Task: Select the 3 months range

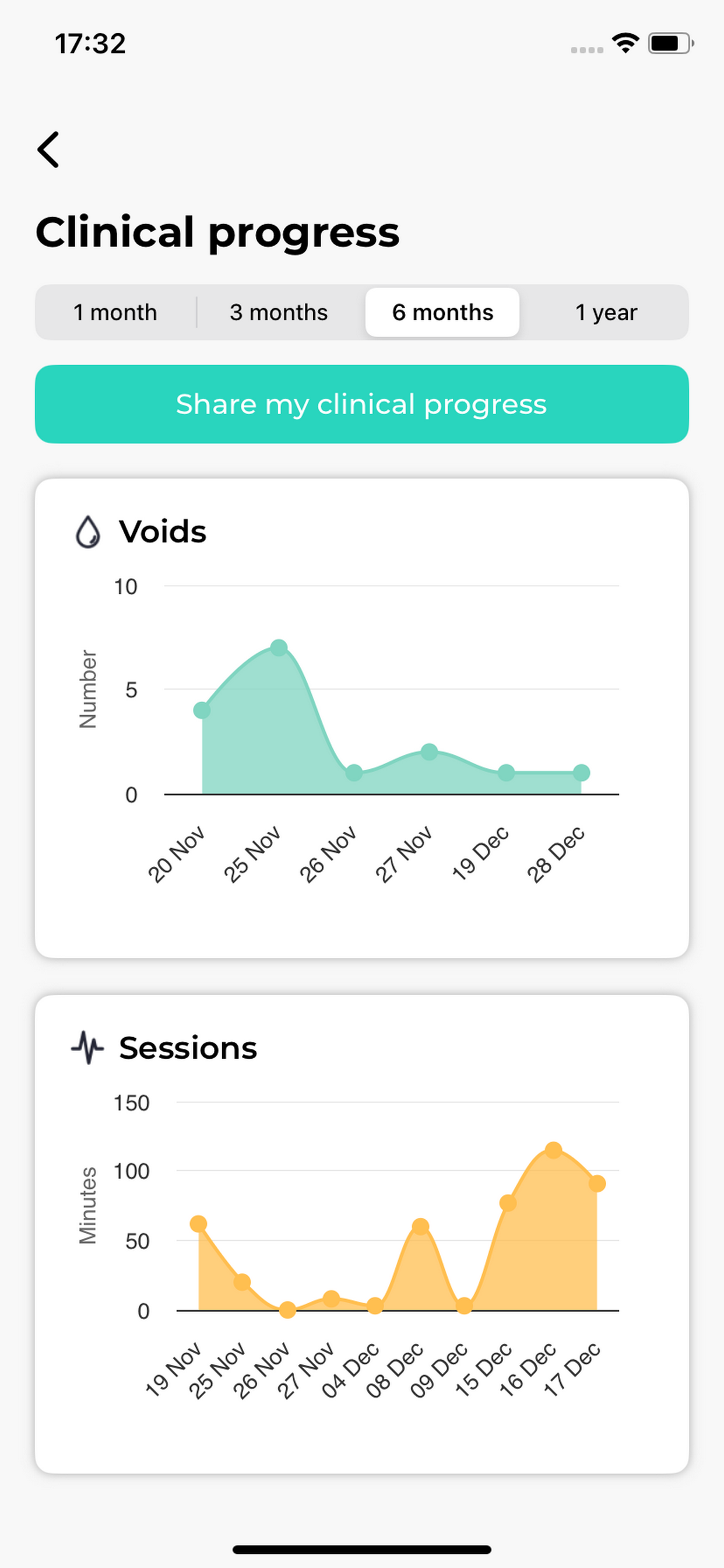Action: 279,312
